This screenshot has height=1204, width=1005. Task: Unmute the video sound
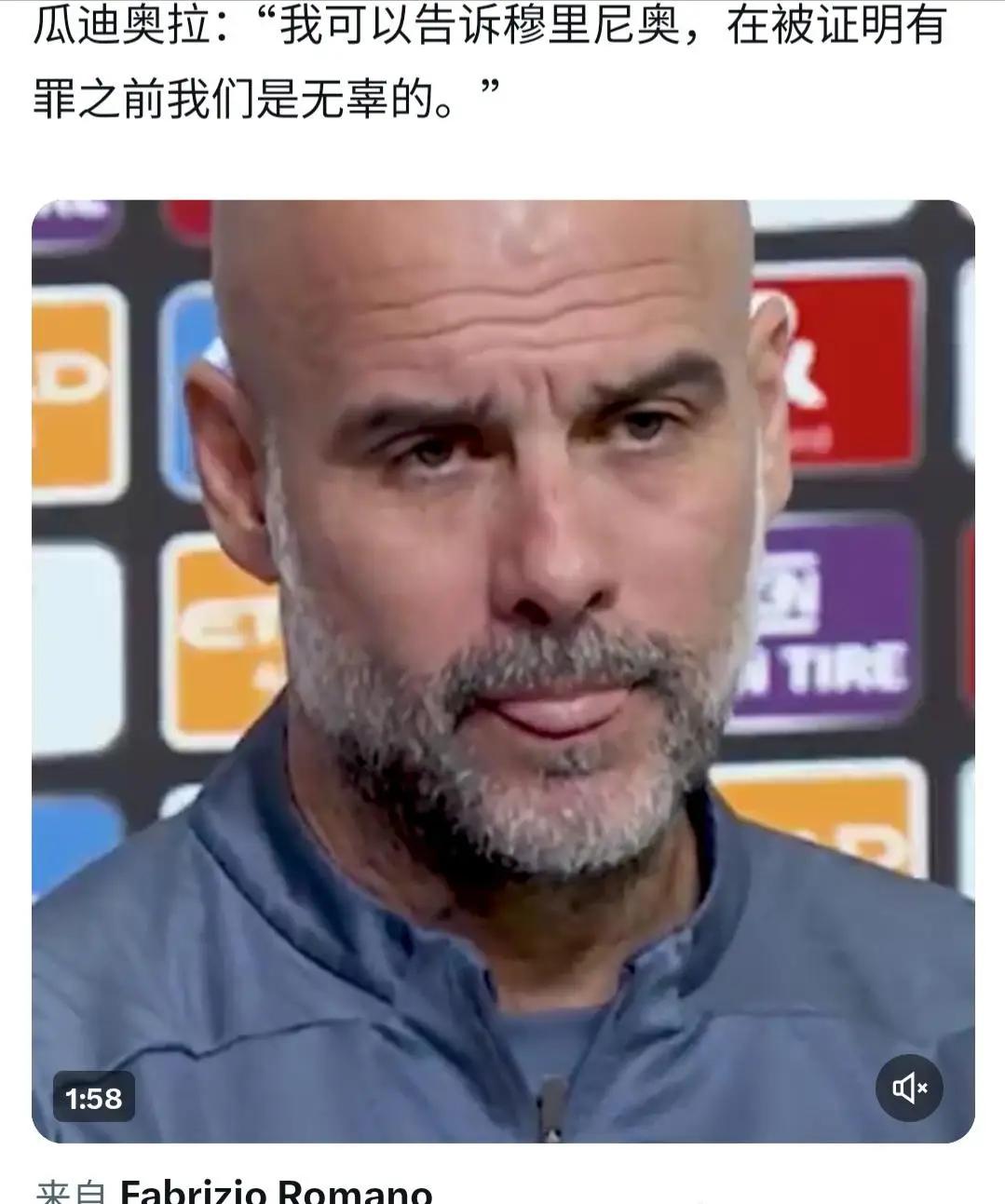pos(909,1087)
